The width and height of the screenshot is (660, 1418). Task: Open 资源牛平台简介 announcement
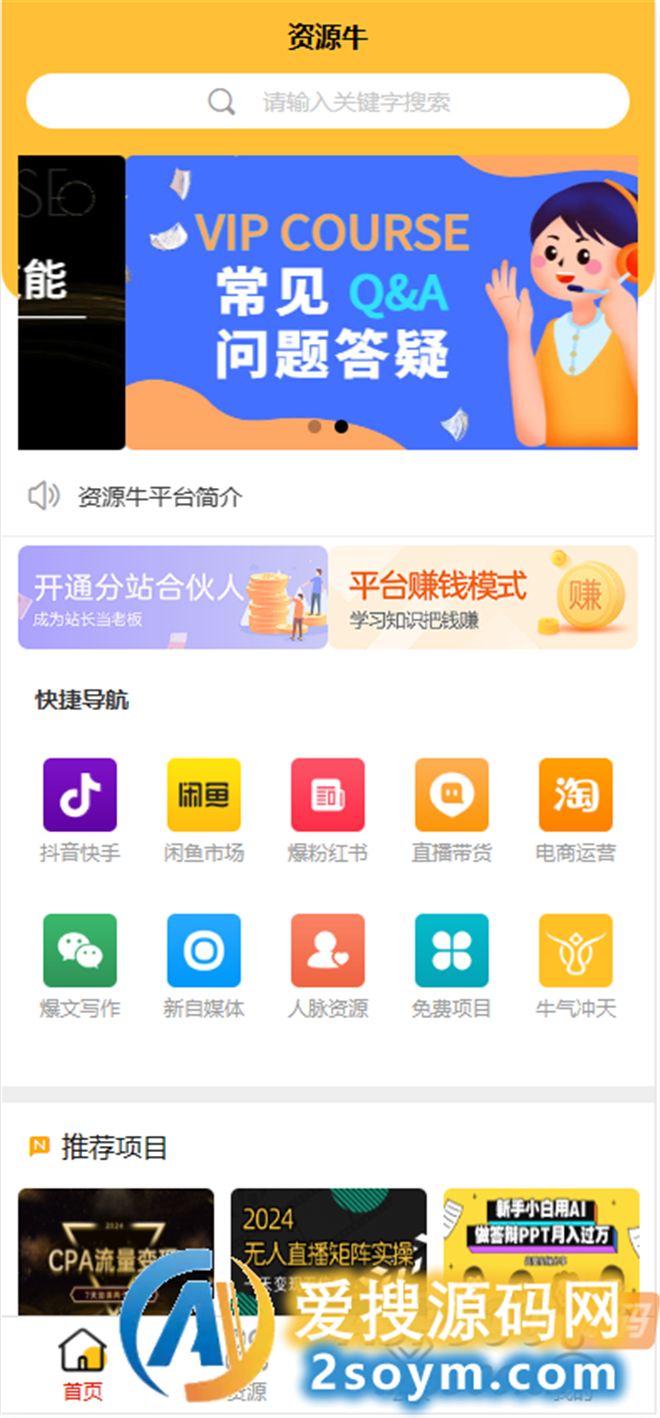pyautogui.click(x=160, y=497)
